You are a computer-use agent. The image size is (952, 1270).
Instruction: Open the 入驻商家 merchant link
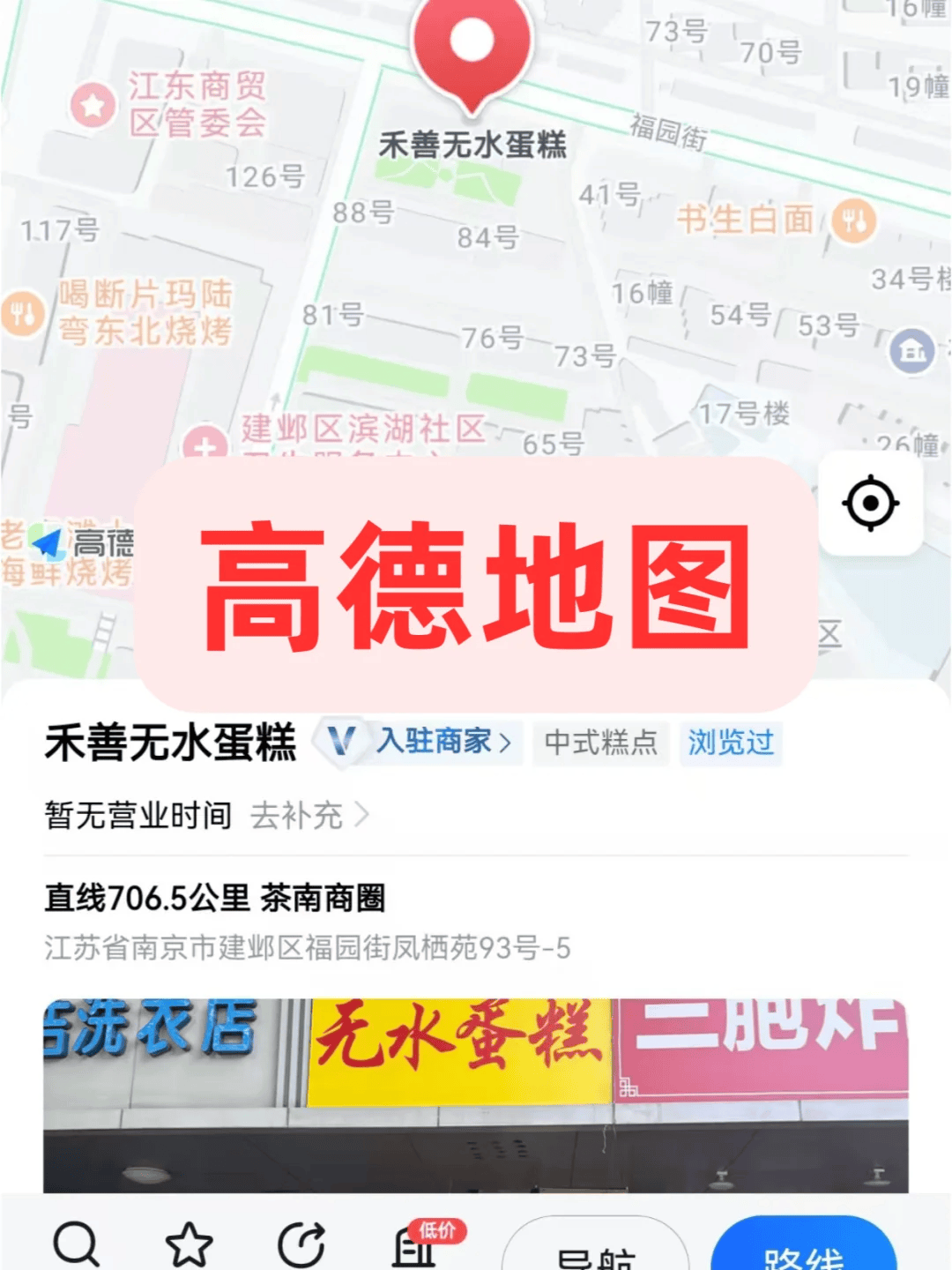[443, 742]
